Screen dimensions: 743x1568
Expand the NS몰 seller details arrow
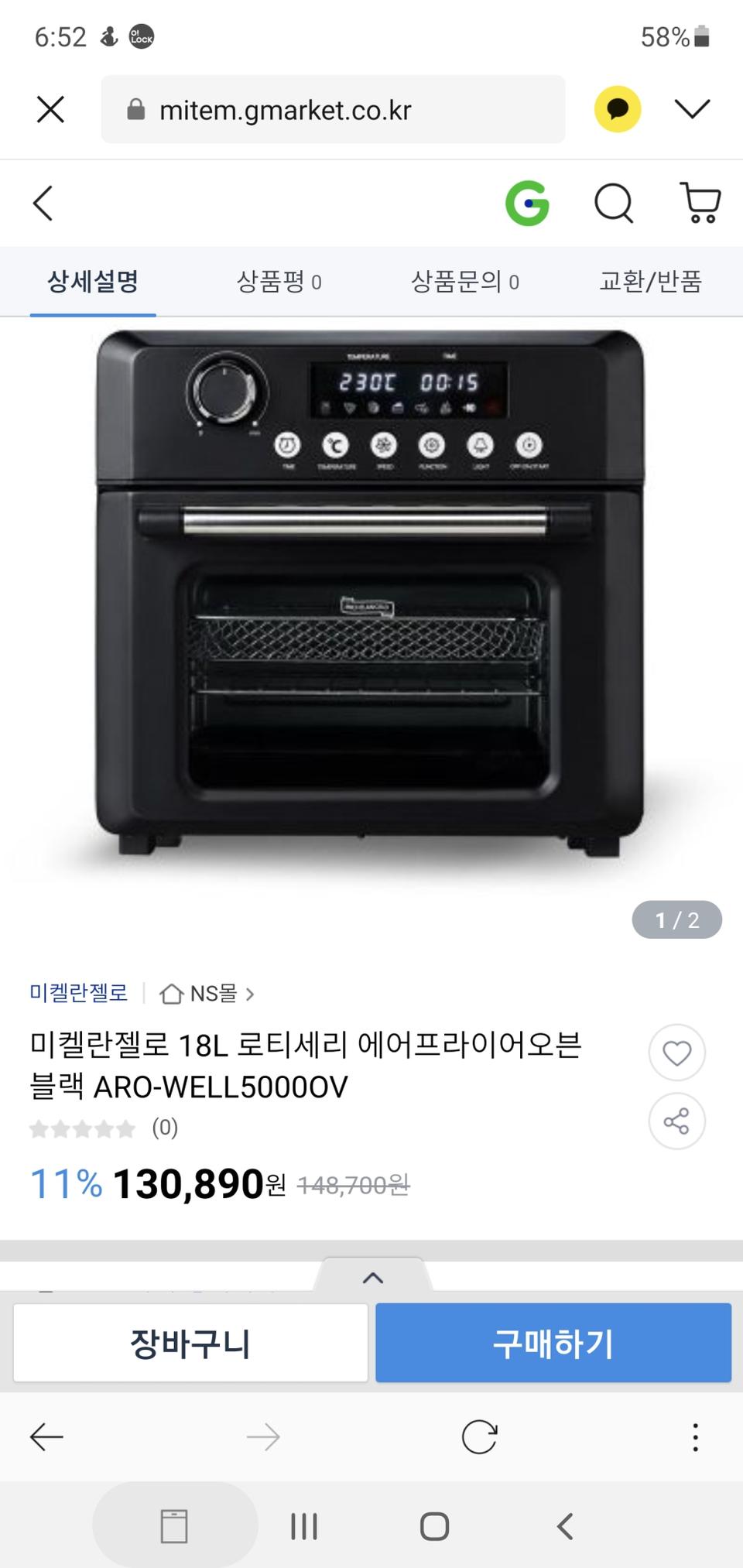pos(251,993)
